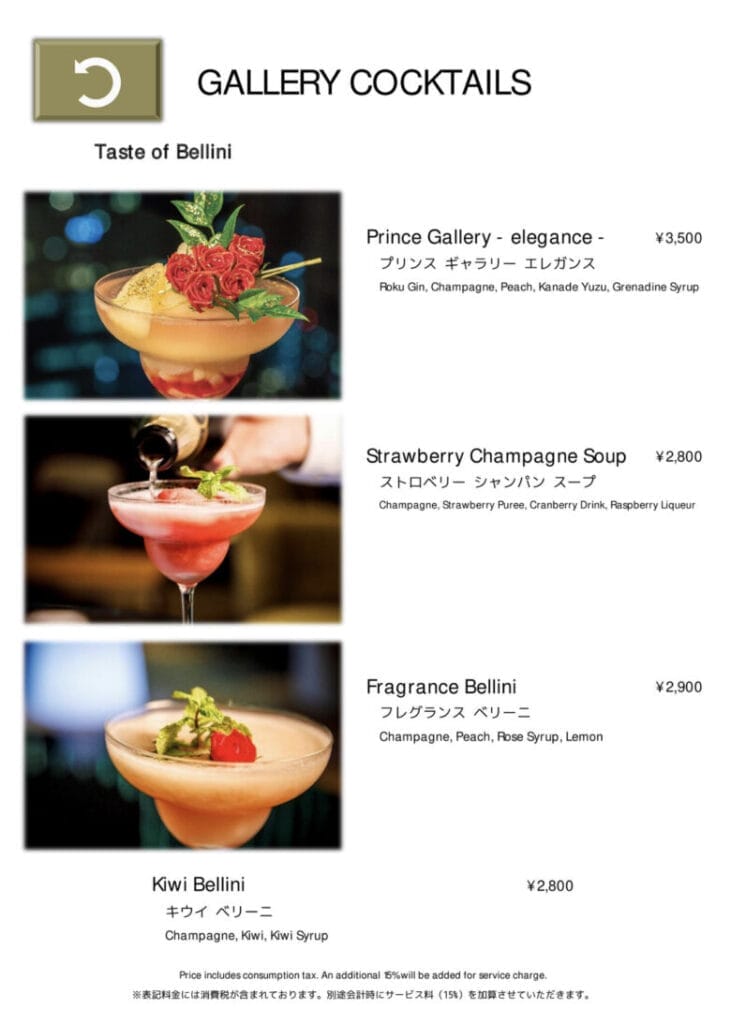Tap the return arrow button
The width and height of the screenshot is (731, 1024).
(97, 81)
